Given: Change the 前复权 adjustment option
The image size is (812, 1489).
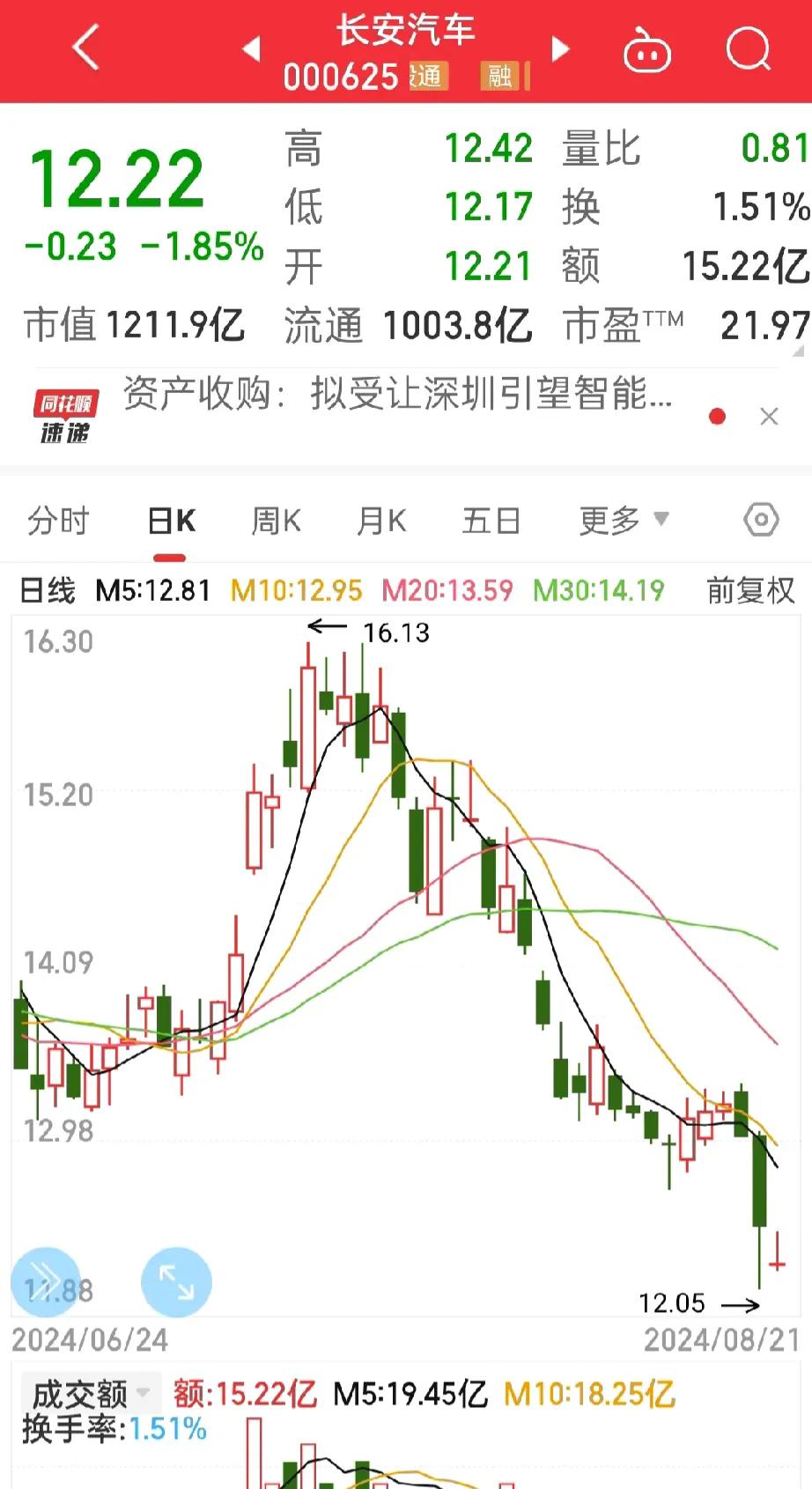Looking at the screenshot, I should pos(750,590).
